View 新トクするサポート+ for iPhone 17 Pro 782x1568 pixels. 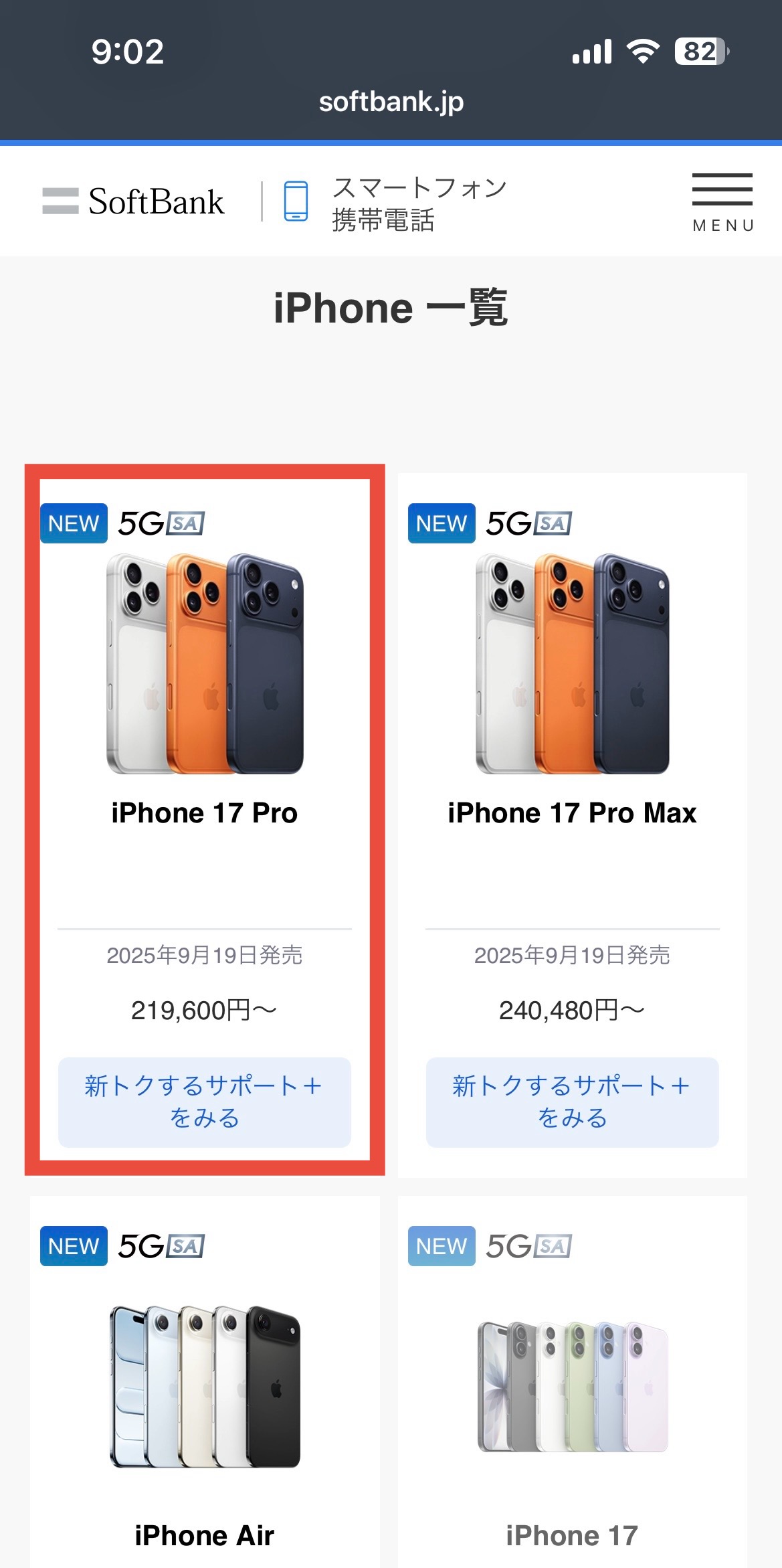(x=204, y=1102)
